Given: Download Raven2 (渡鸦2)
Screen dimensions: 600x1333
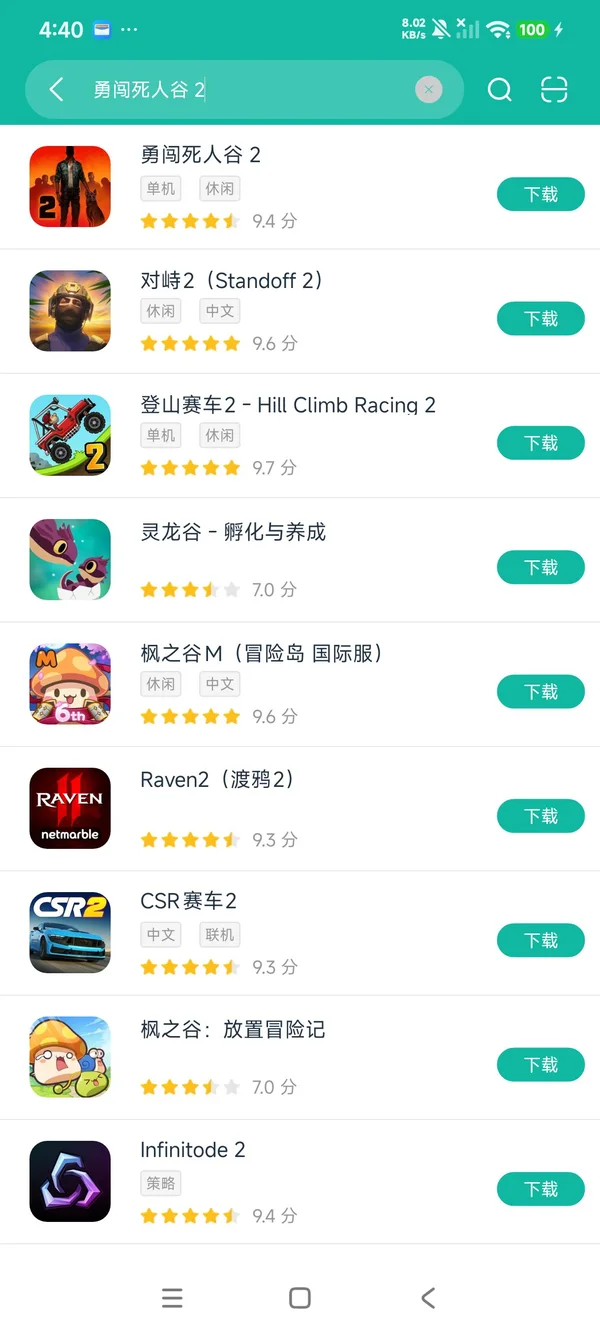Looking at the screenshot, I should (540, 816).
